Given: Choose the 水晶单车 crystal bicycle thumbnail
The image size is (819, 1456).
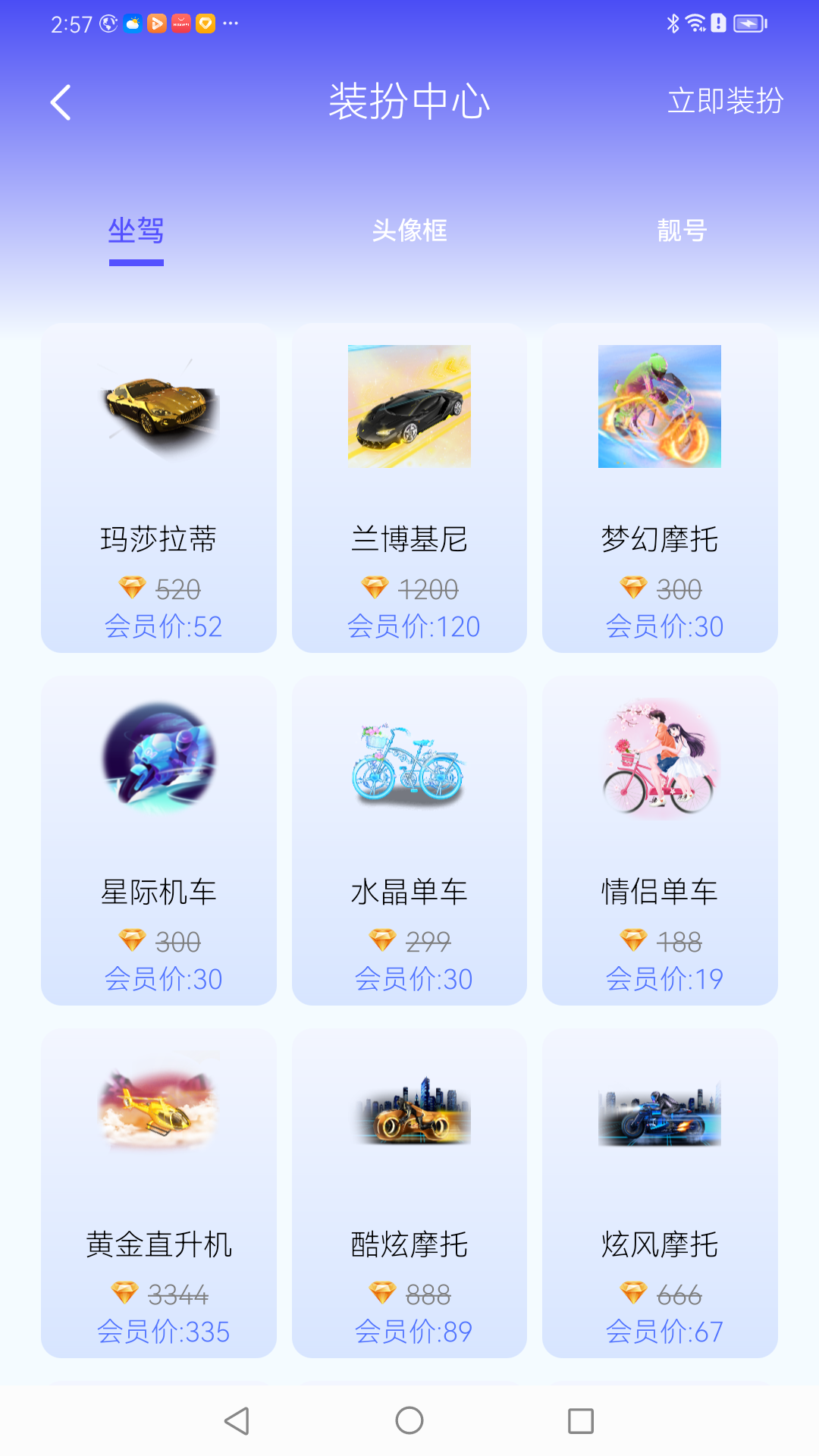Looking at the screenshot, I should click(x=409, y=760).
